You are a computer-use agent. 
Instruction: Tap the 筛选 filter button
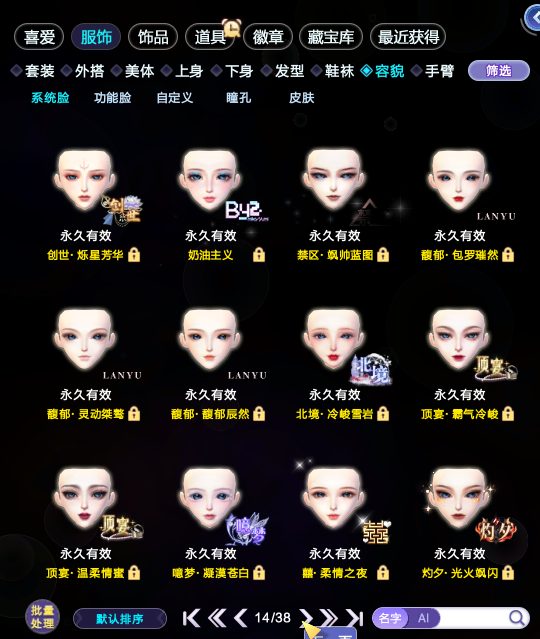pyautogui.click(x=499, y=71)
